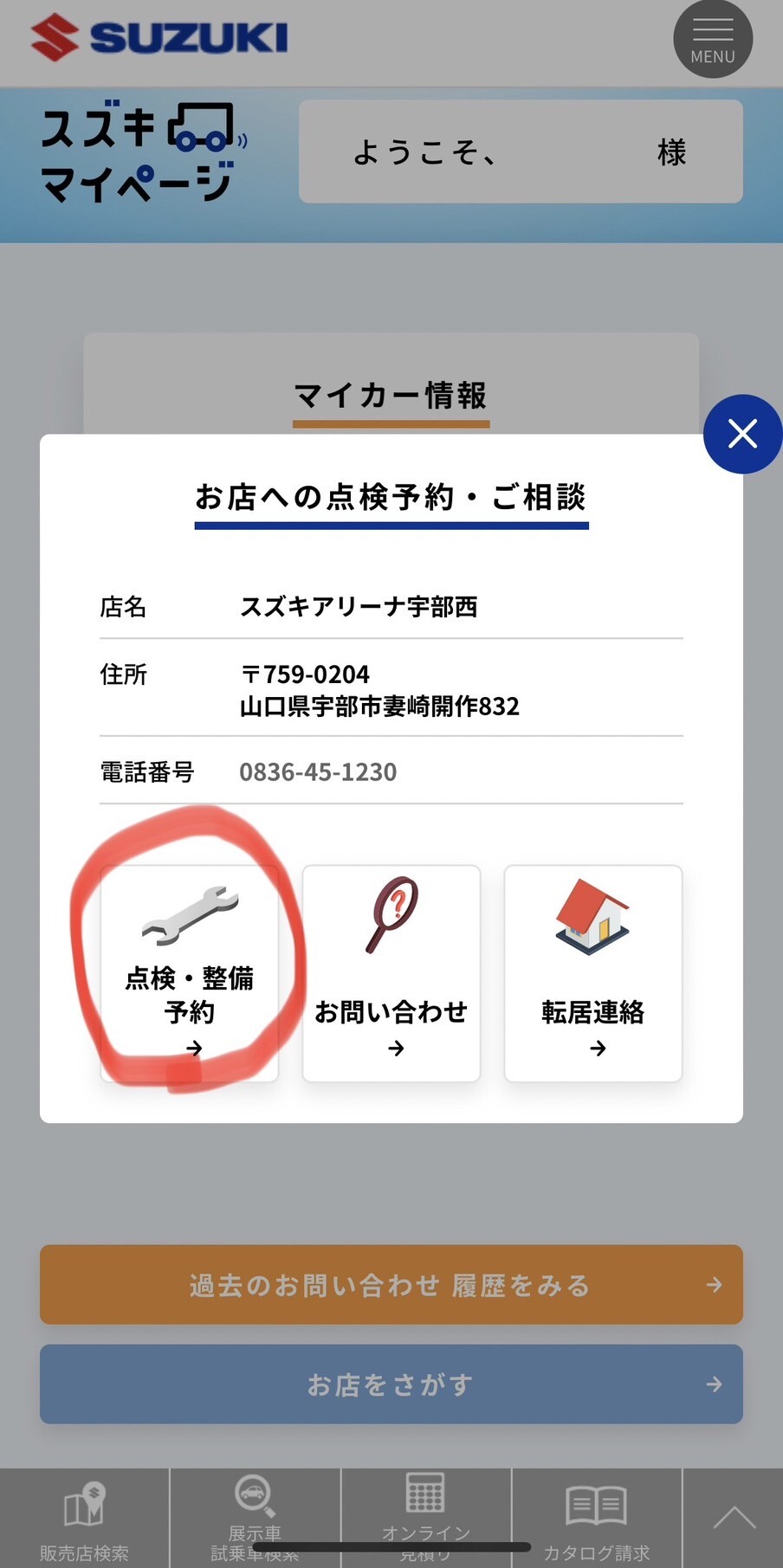Select the 転居連絡 card
783x1568 pixels.
[x=593, y=973]
